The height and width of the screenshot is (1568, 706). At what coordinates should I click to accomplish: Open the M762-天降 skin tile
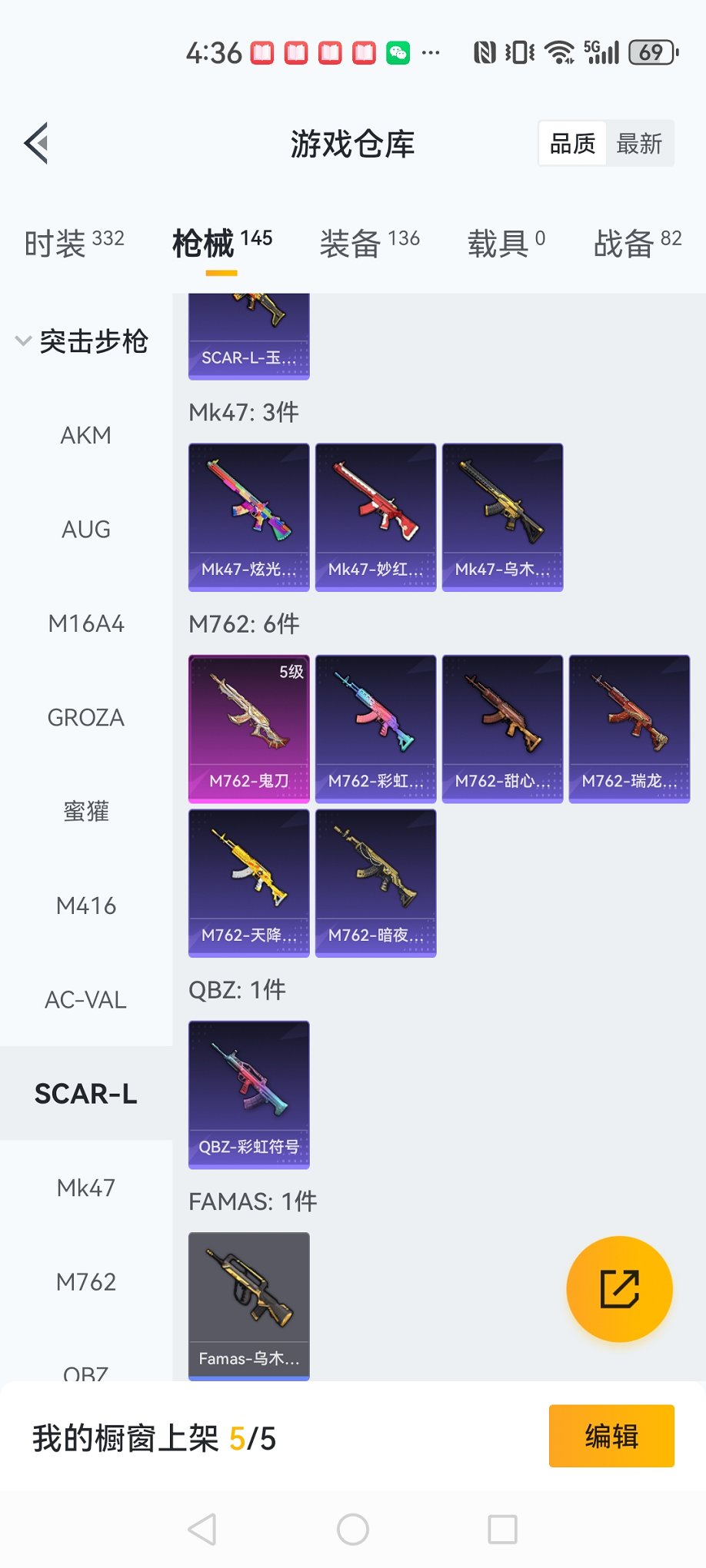(x=249, y=882)
